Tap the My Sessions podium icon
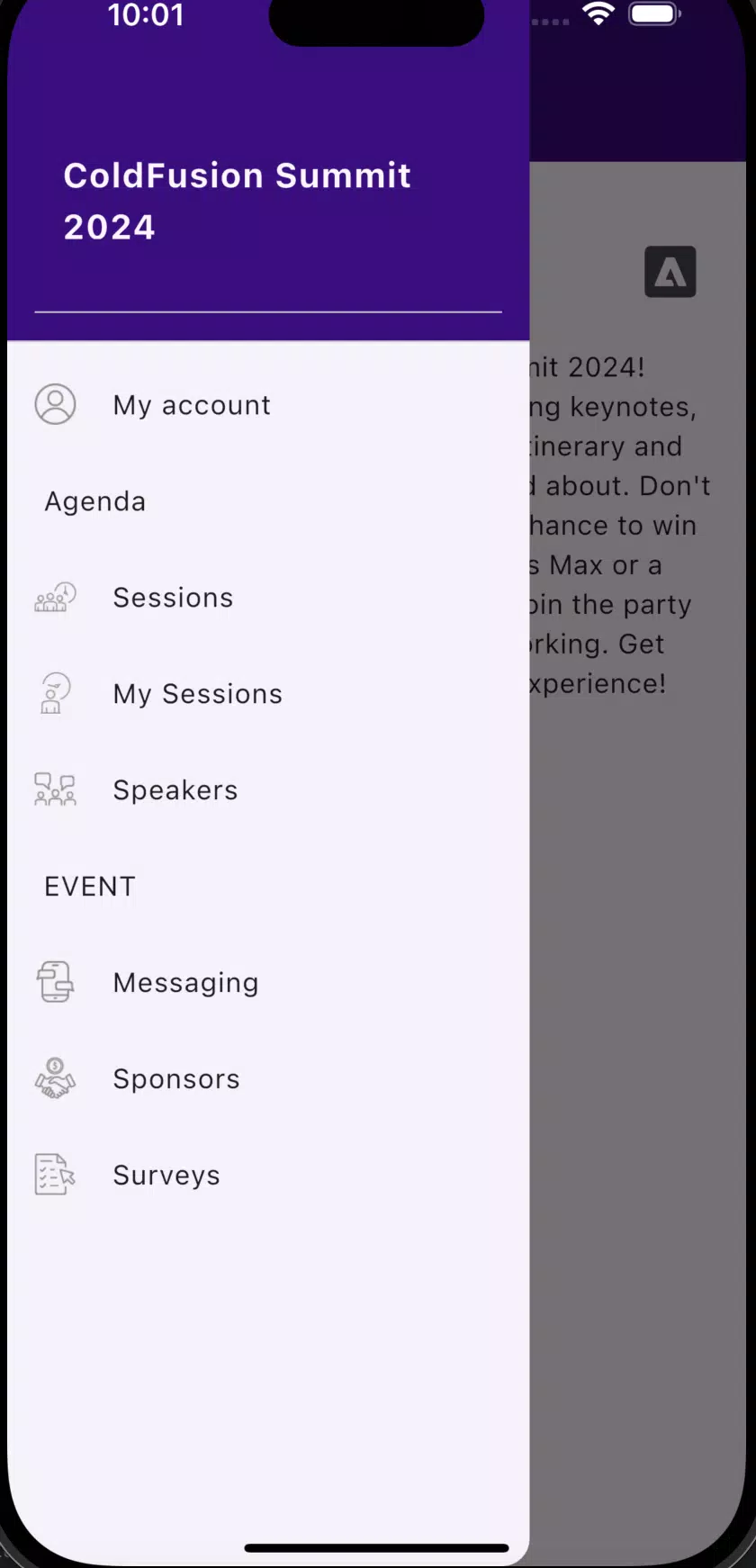Screen dimensions: 756x1568 [55, 693]
